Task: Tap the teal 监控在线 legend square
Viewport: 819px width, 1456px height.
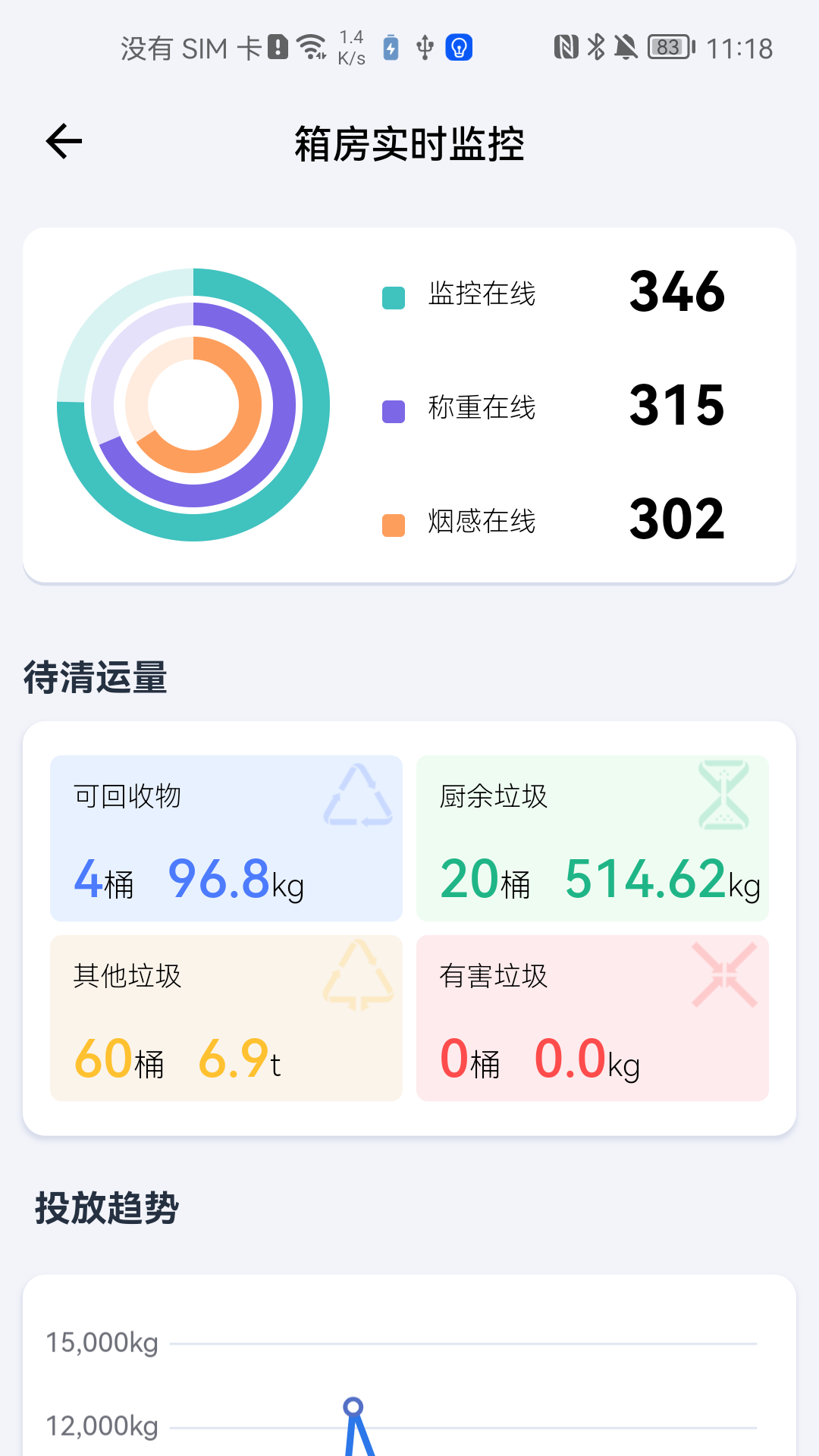Action: [392, 297]
